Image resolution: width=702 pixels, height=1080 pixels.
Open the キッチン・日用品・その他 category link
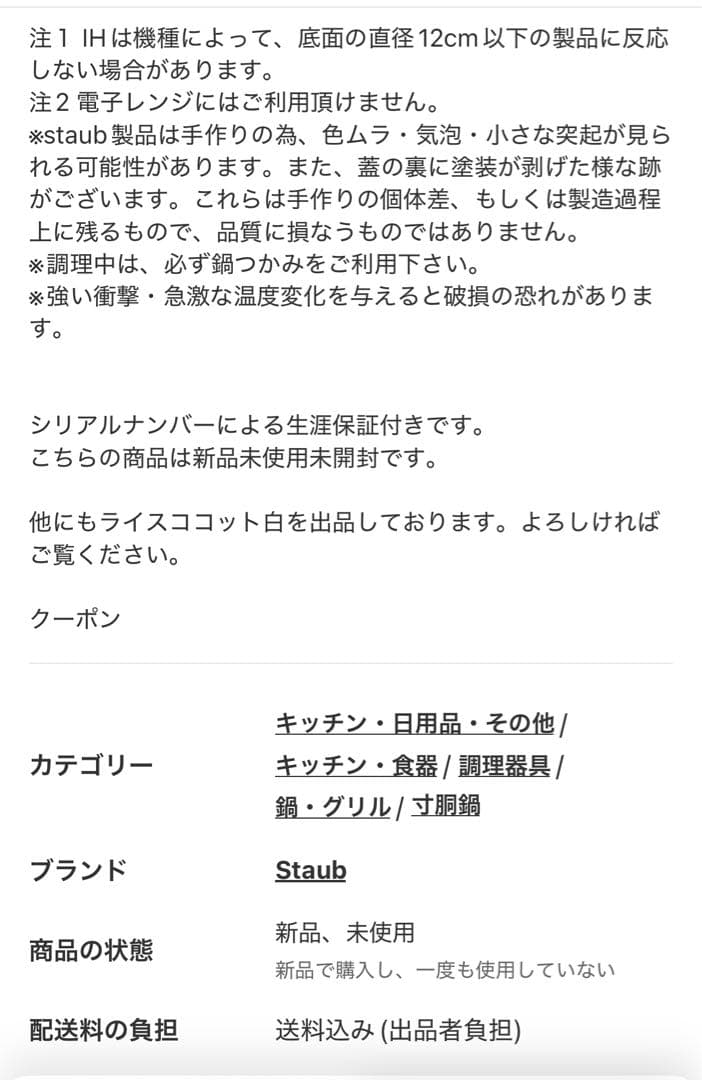(x=414, y=723)
